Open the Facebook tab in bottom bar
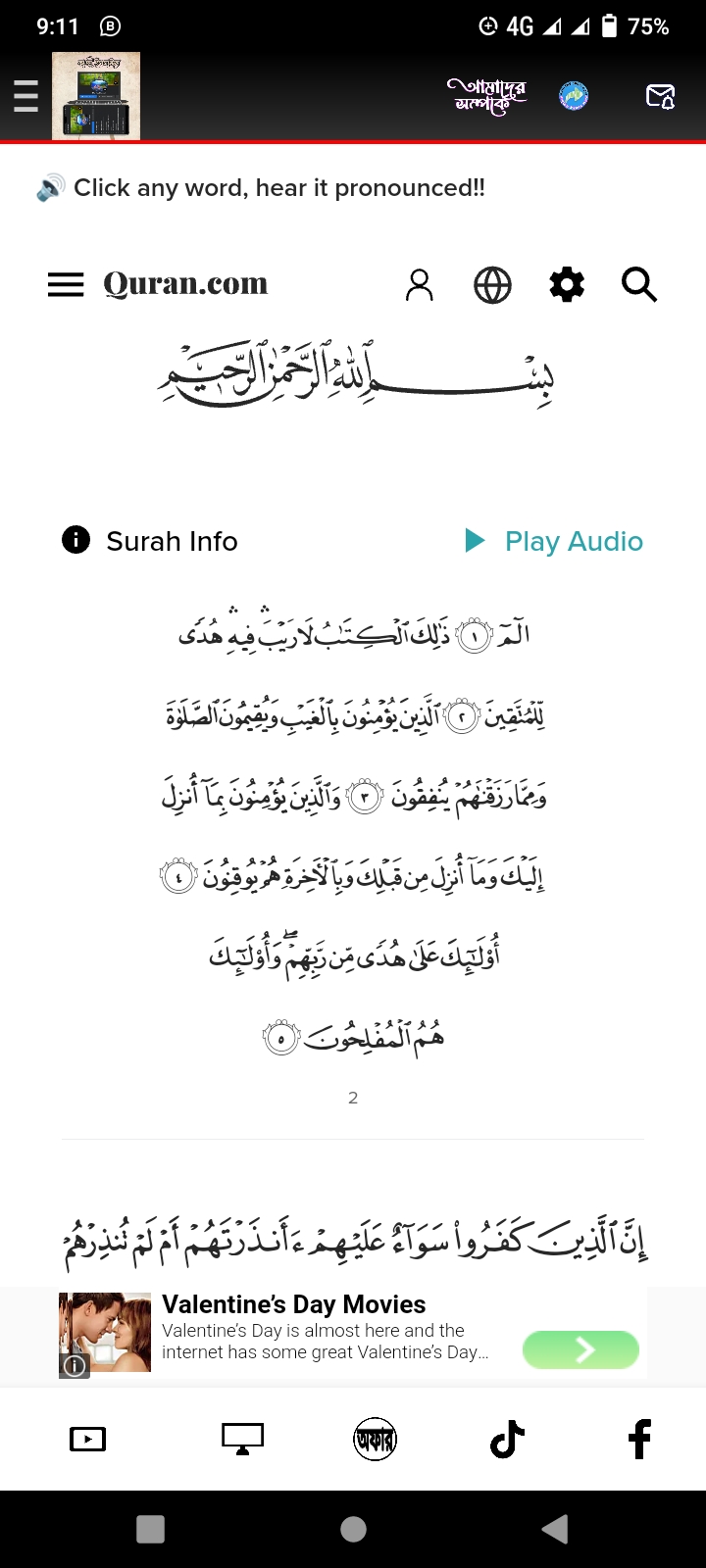Image resolution: width=706 pixels, height=1568 pixels. tap(639, 1439)
